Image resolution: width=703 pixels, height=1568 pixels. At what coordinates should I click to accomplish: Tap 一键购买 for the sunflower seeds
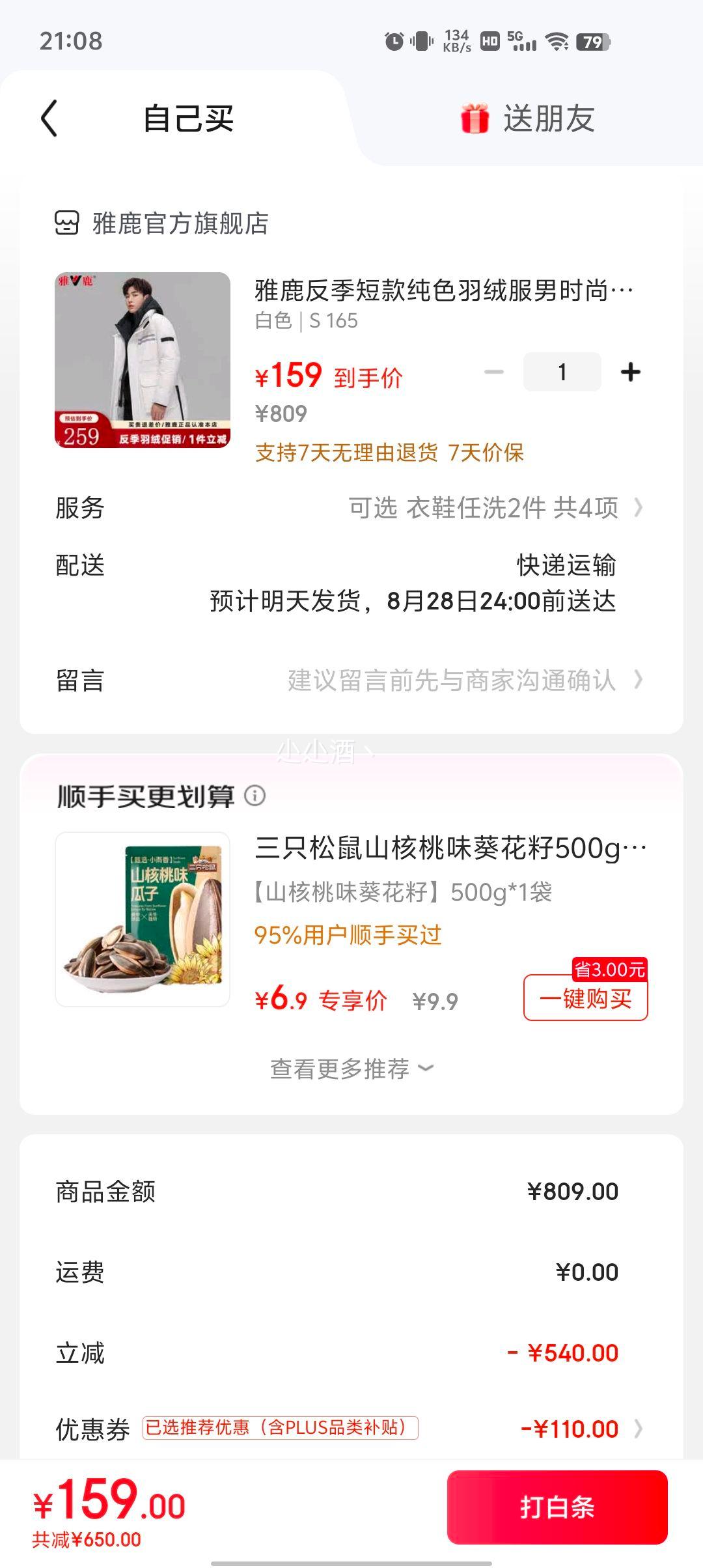586,998
